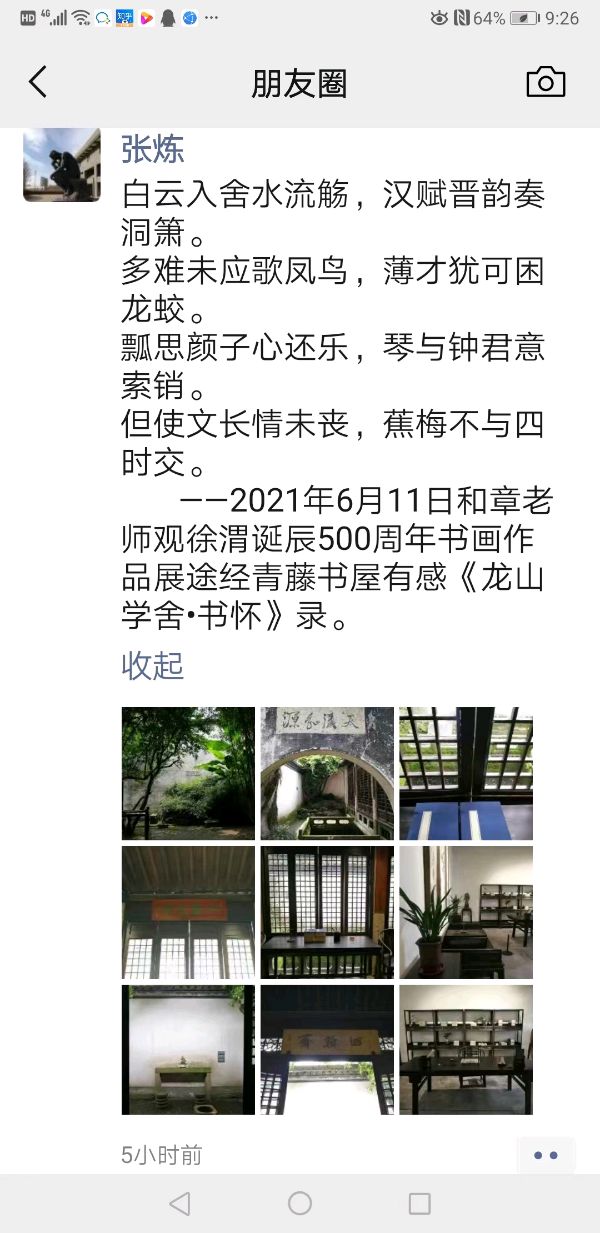This screenshot has width=600, height=1233.
Task: Tap the system home button
Action: coord(300,1203)
